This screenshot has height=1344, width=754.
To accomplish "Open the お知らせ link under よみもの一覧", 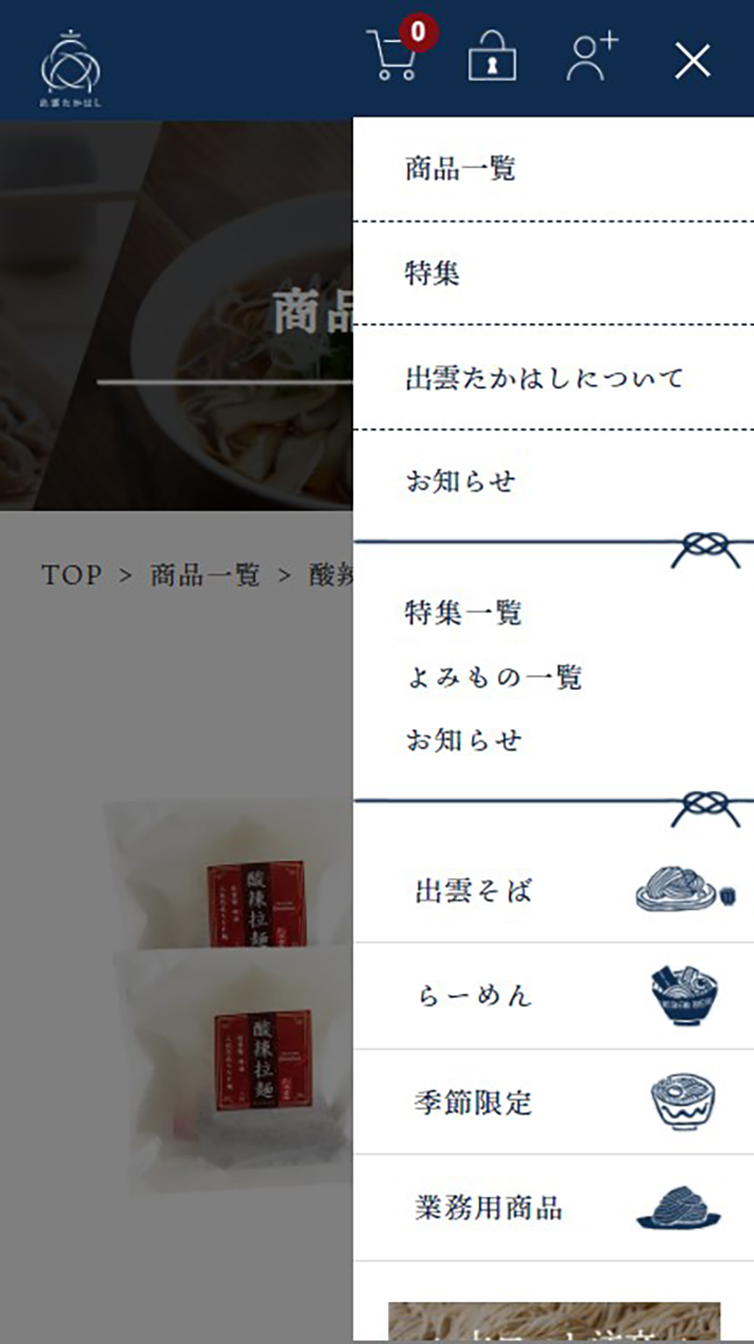I will pos(463,741).
